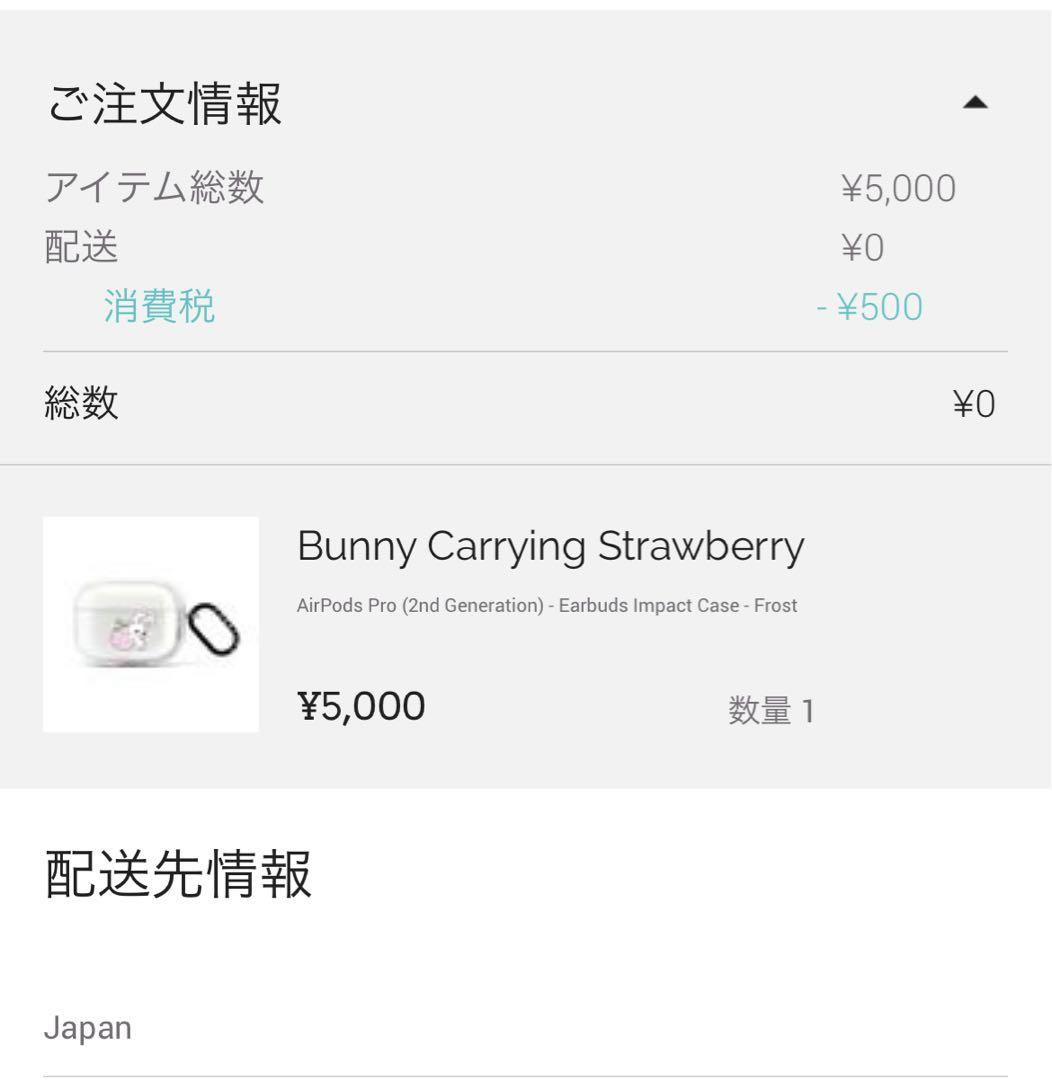Viewport: 1052px width, 1080px height.
Task: Collapse the ご注文情報 order summary section
Action: pyautogui.click(x=975, y=103)
